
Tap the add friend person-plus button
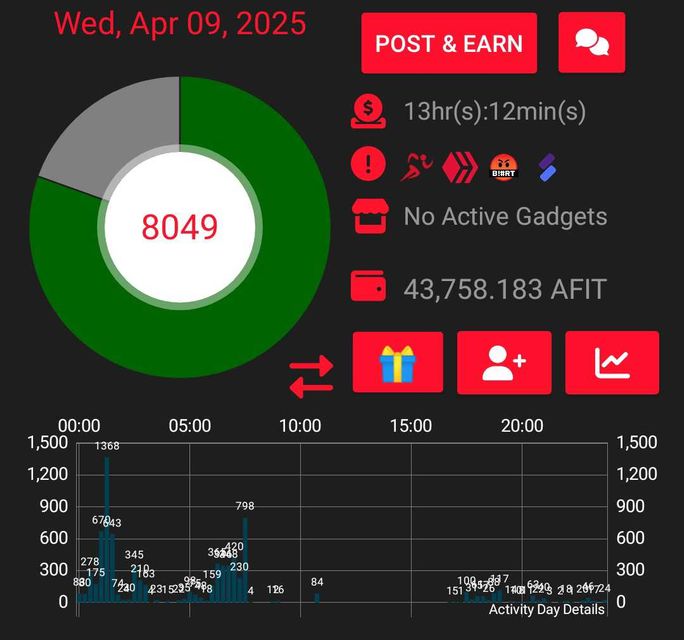click(504, 362)
